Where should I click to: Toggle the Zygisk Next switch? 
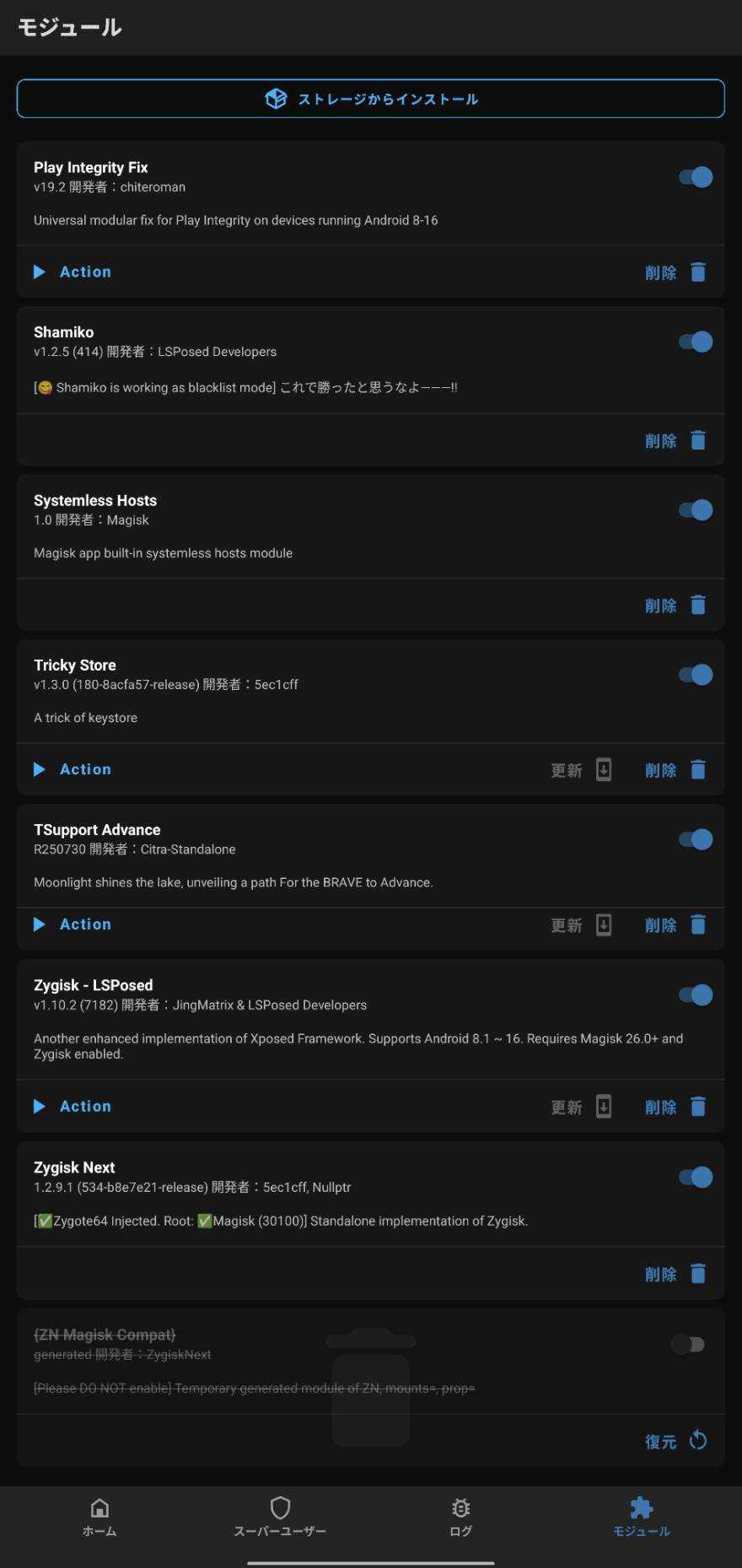click(696, 1177)
